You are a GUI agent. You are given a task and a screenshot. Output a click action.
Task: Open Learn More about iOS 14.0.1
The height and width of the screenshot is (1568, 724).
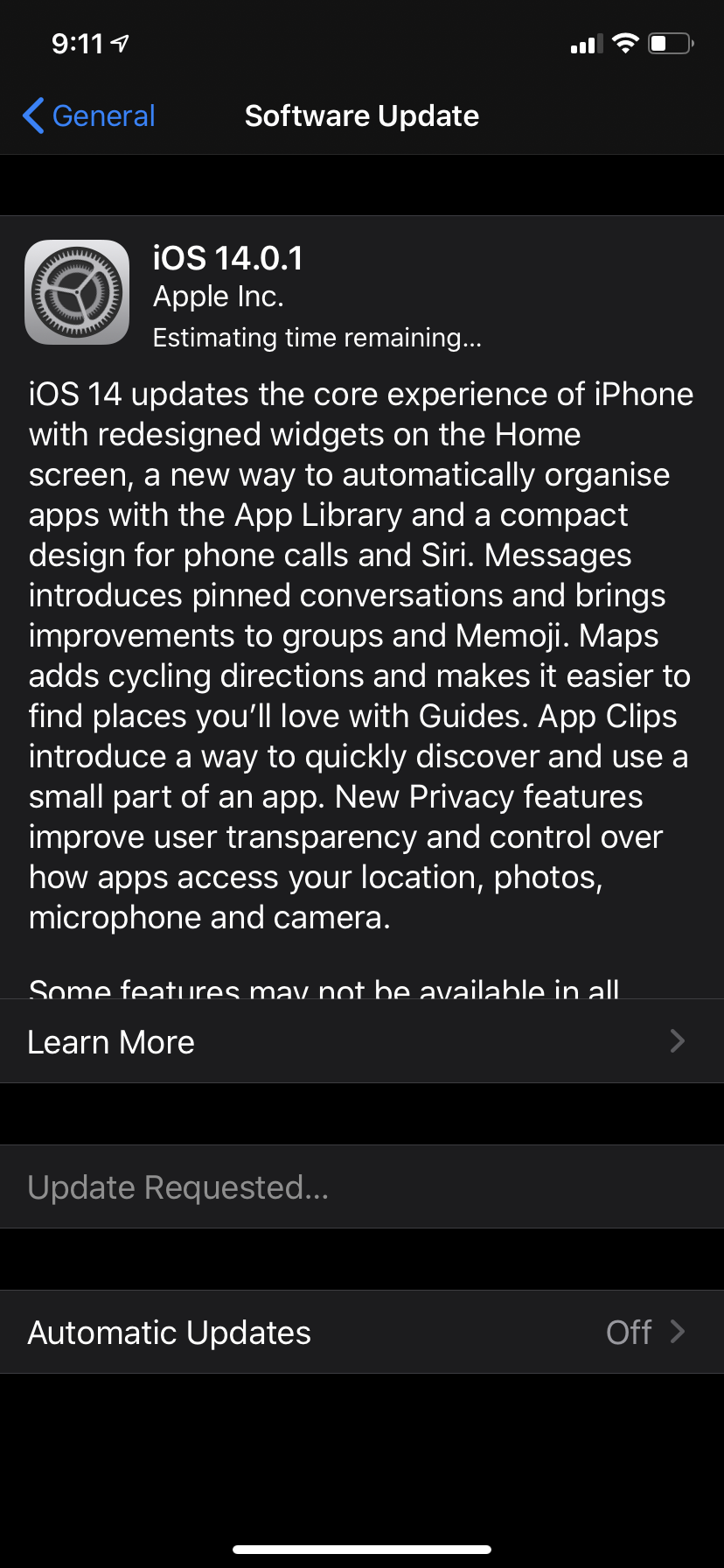pyautogui.click(x=362, y=1041)
